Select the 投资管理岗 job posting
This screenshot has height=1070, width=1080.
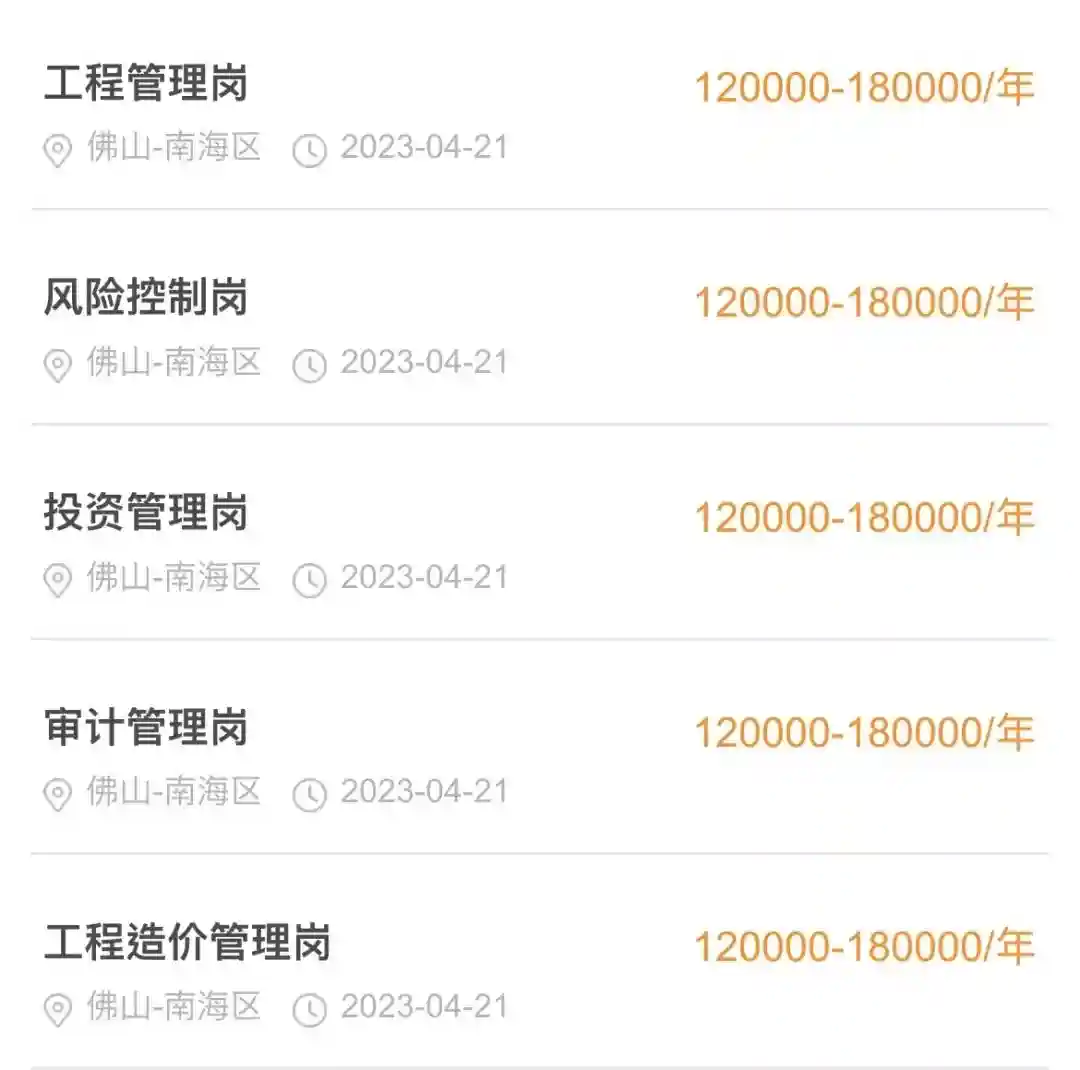tap(146, 514)
